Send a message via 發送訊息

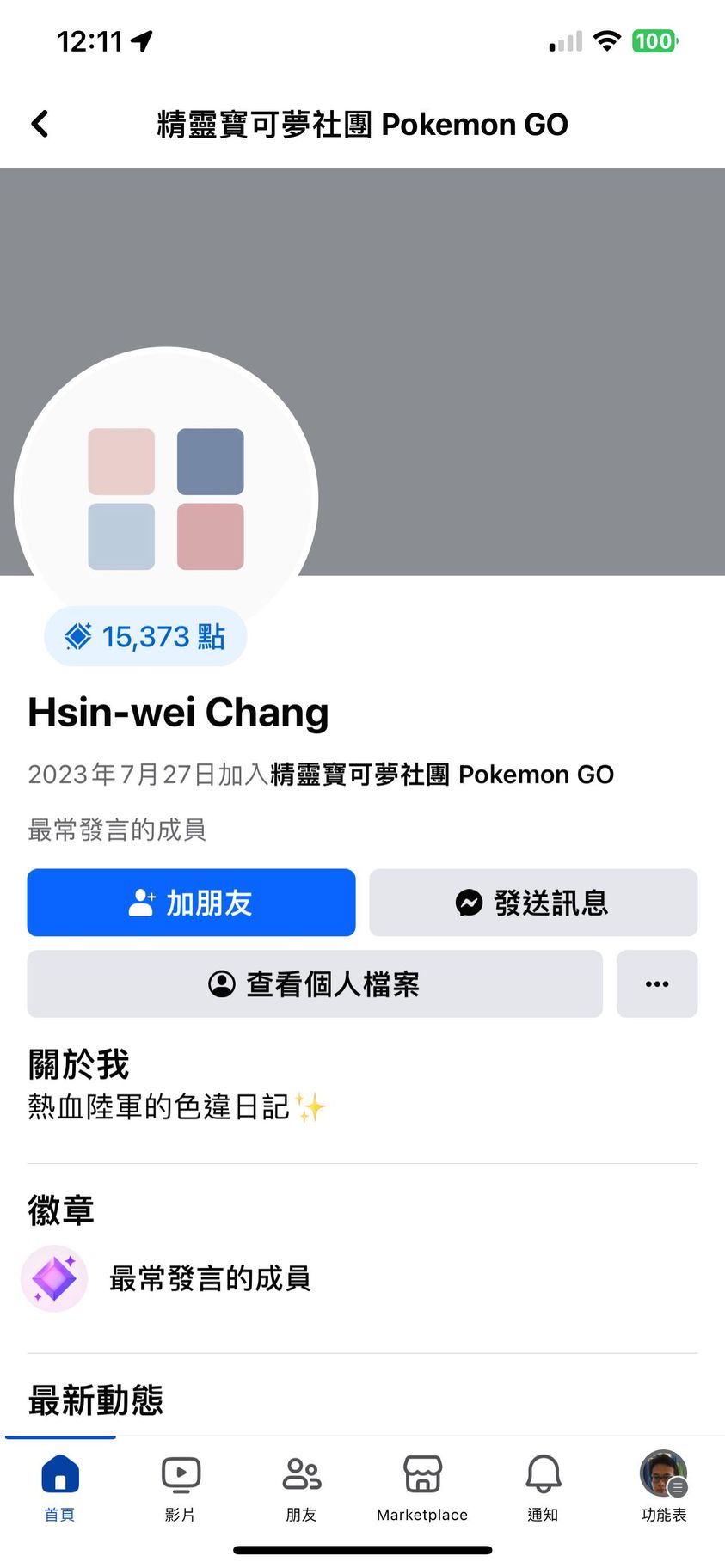coord(533,903)
